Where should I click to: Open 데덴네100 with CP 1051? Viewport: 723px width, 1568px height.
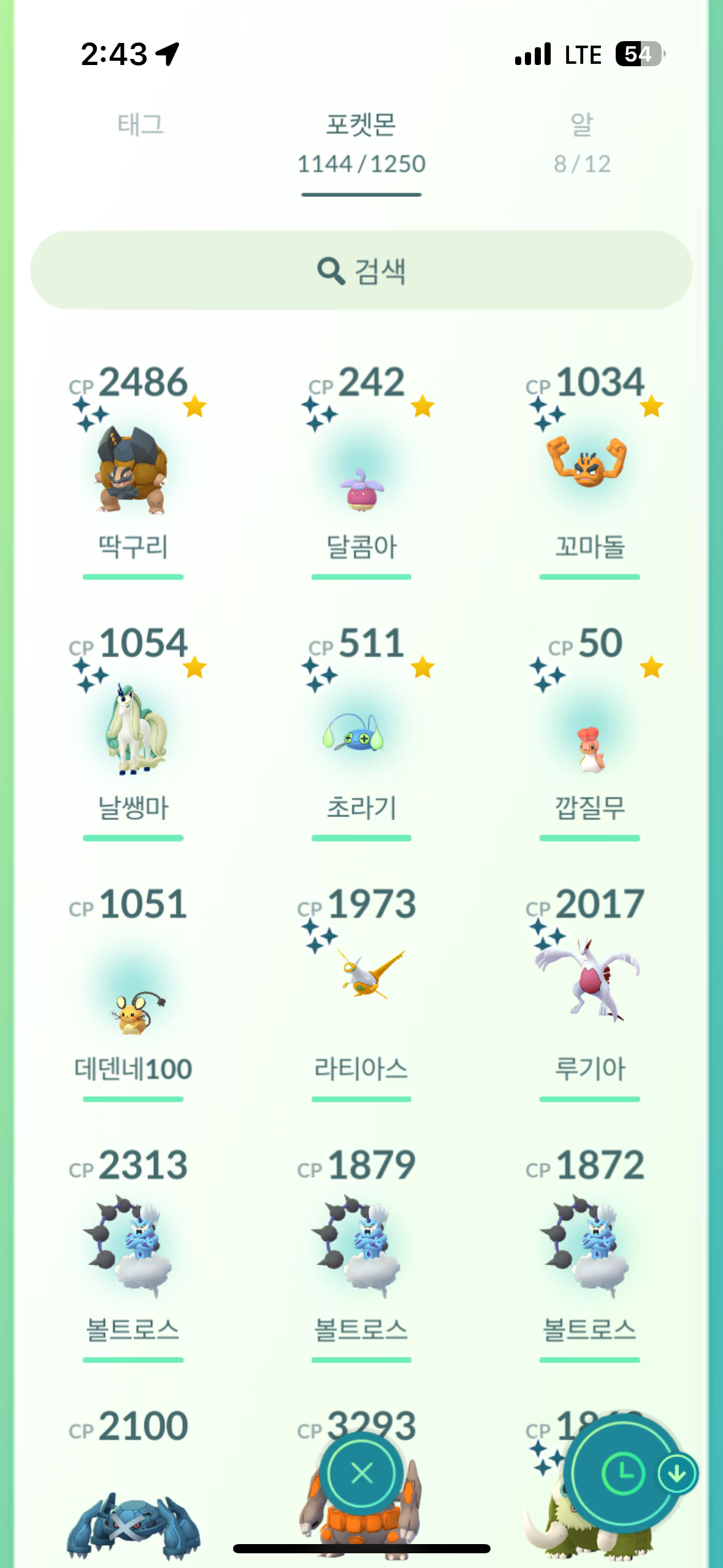point(133,1006)
